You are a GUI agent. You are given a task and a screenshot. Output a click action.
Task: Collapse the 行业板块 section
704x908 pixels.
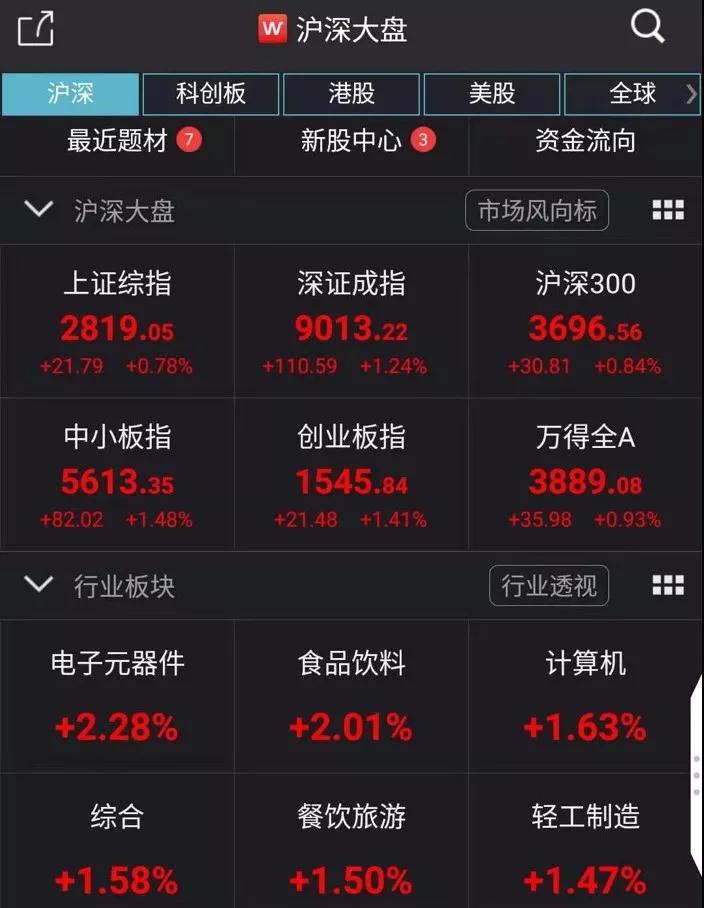(38, 585)
